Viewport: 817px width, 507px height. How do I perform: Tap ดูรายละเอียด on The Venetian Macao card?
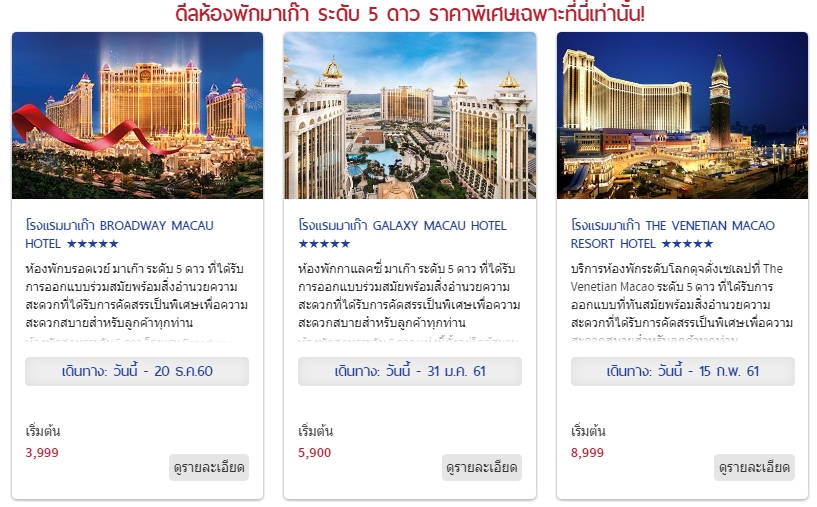point(755,467)
